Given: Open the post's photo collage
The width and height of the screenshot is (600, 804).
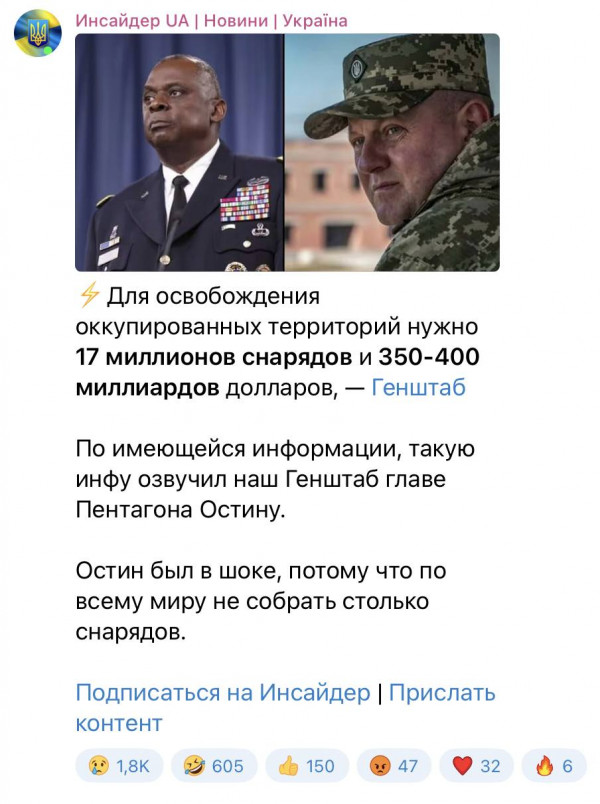Looking at the screenshot, I should click(x=287, y=153).
